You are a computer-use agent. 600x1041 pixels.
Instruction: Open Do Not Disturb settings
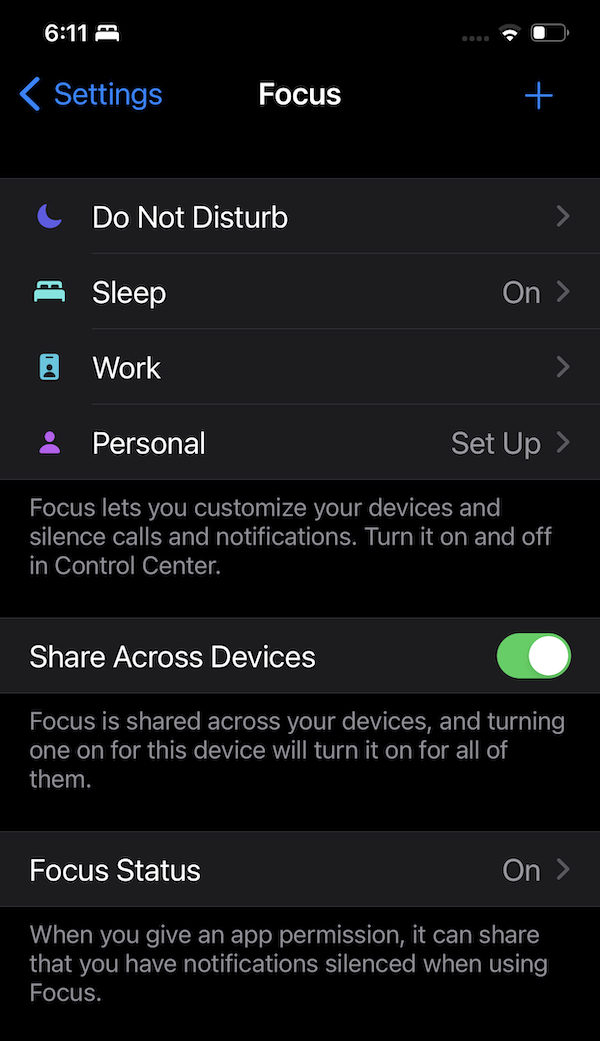[300, 217]
